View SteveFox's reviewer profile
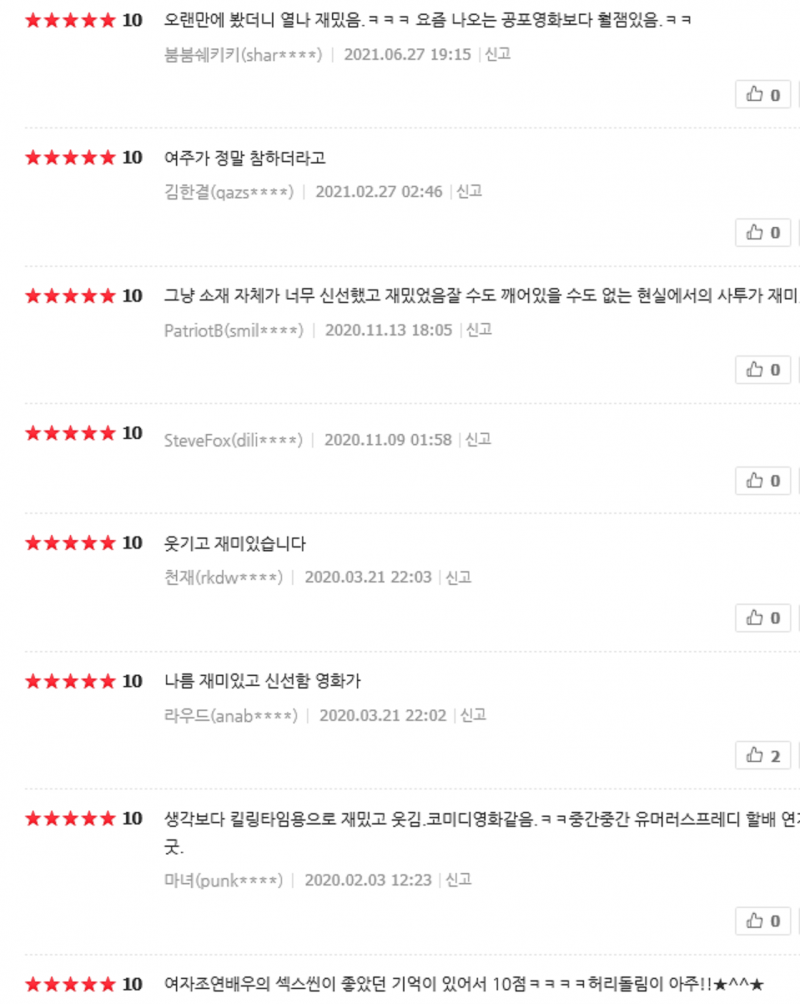The width and height of the screenshot is (800, 1004). coord(232,439)
